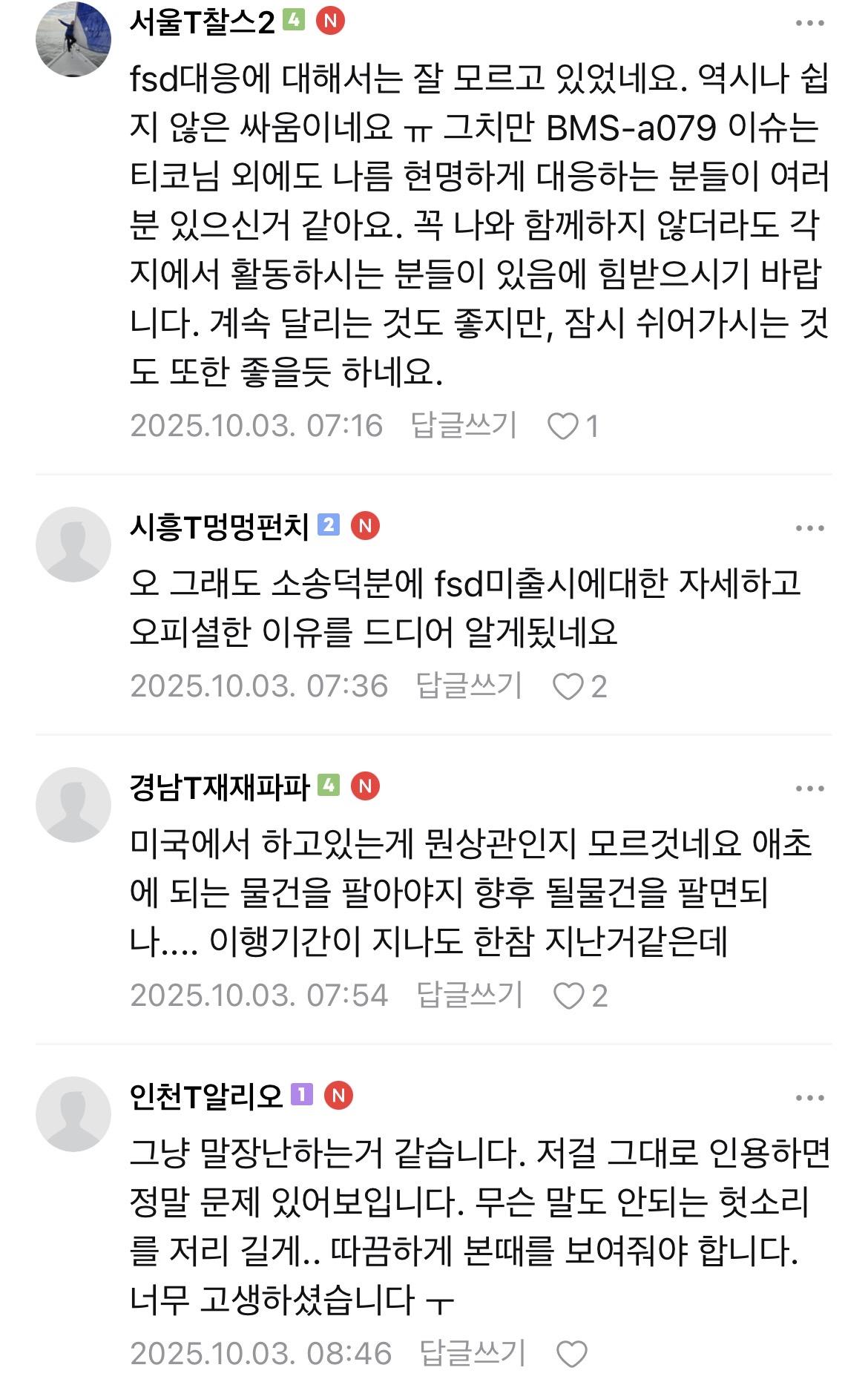Viewport: 868px width, 1382px height.
Task: Tap 답글쓰기 under 인천T알리오's comment
Action: [x=473, y=1353]
